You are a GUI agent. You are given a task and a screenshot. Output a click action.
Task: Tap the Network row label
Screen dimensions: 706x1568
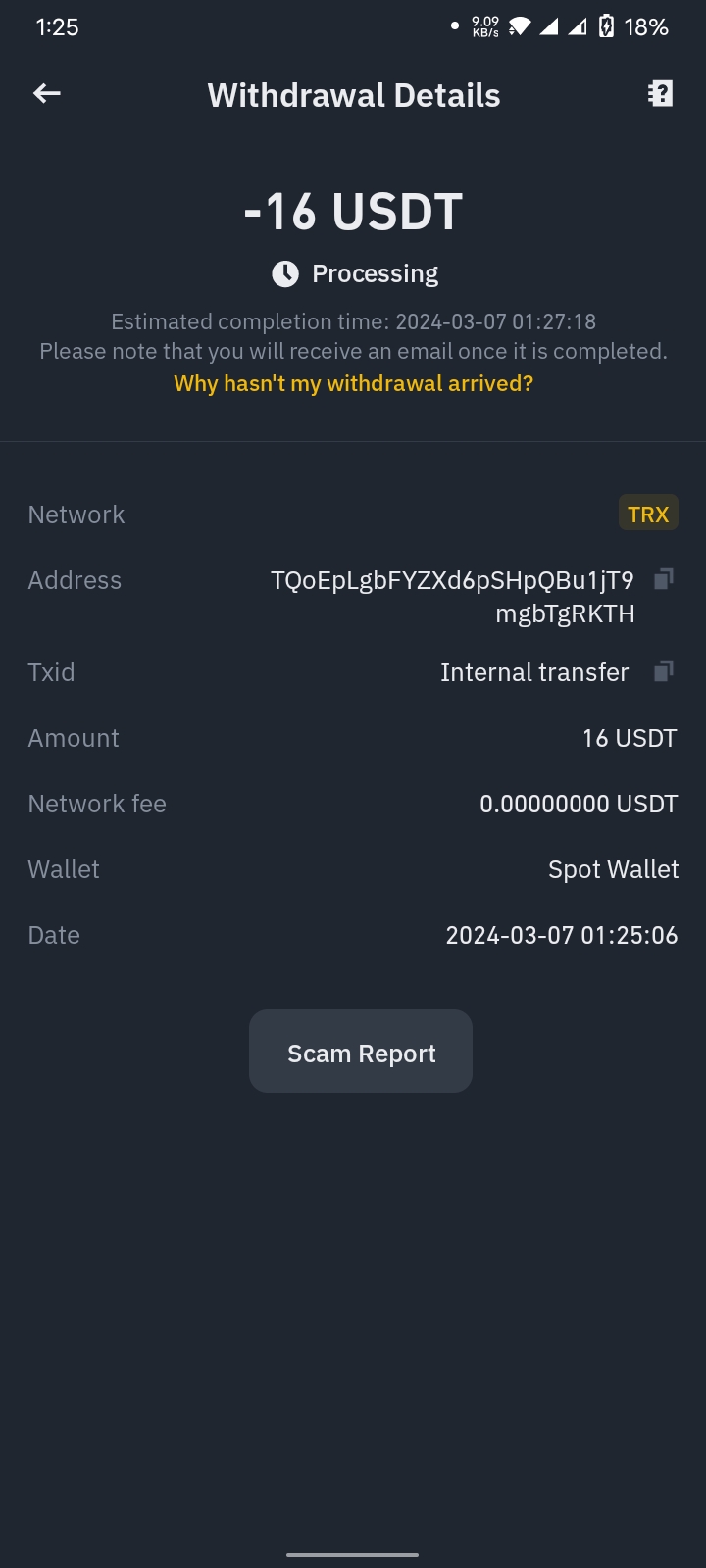(x=76, y=514)
